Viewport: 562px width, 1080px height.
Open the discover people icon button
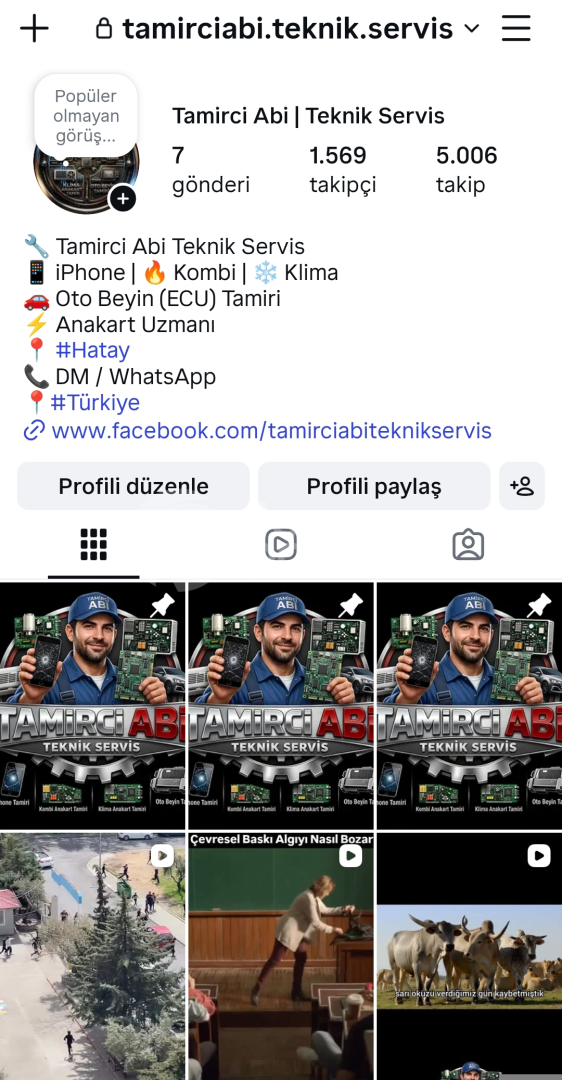point(522,486)
